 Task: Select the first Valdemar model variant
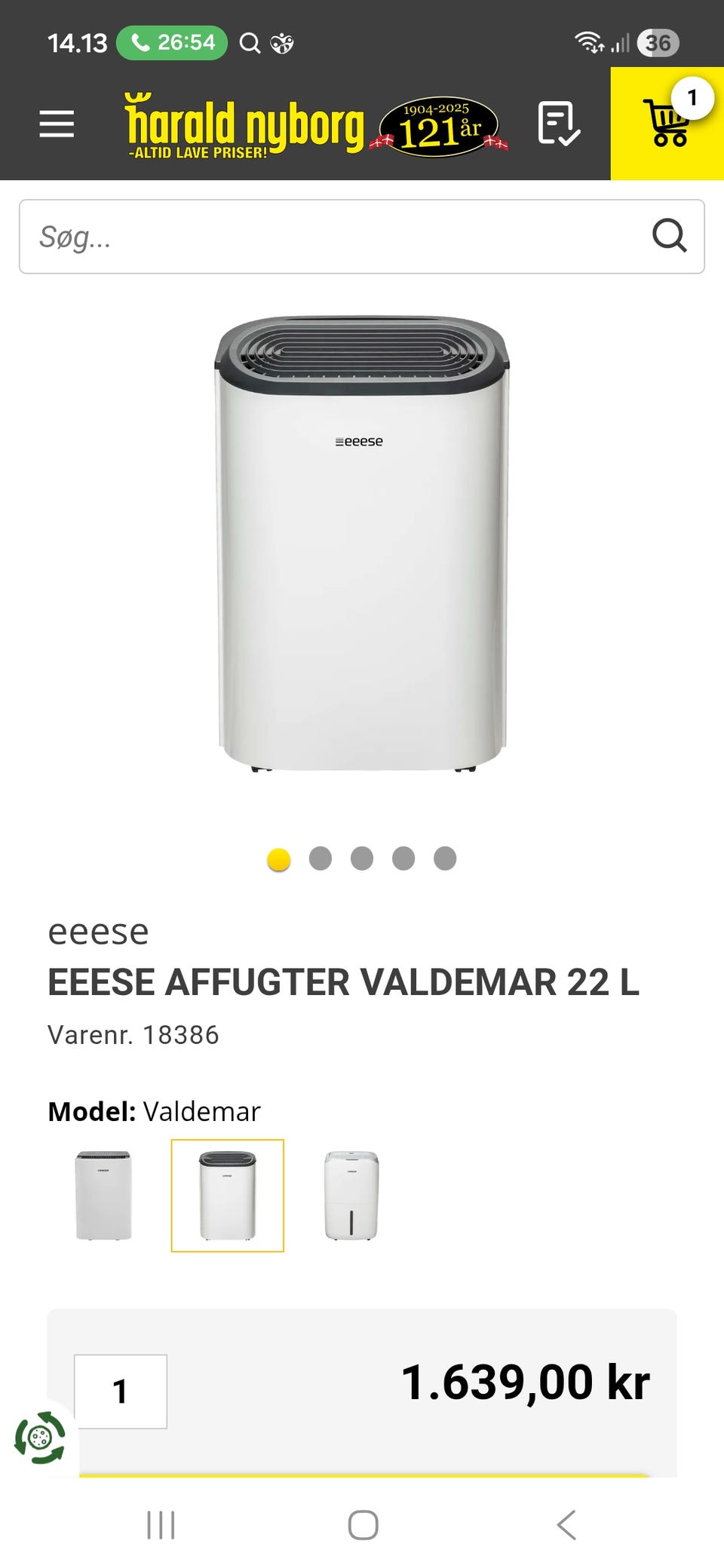(x=102, y=1196)
